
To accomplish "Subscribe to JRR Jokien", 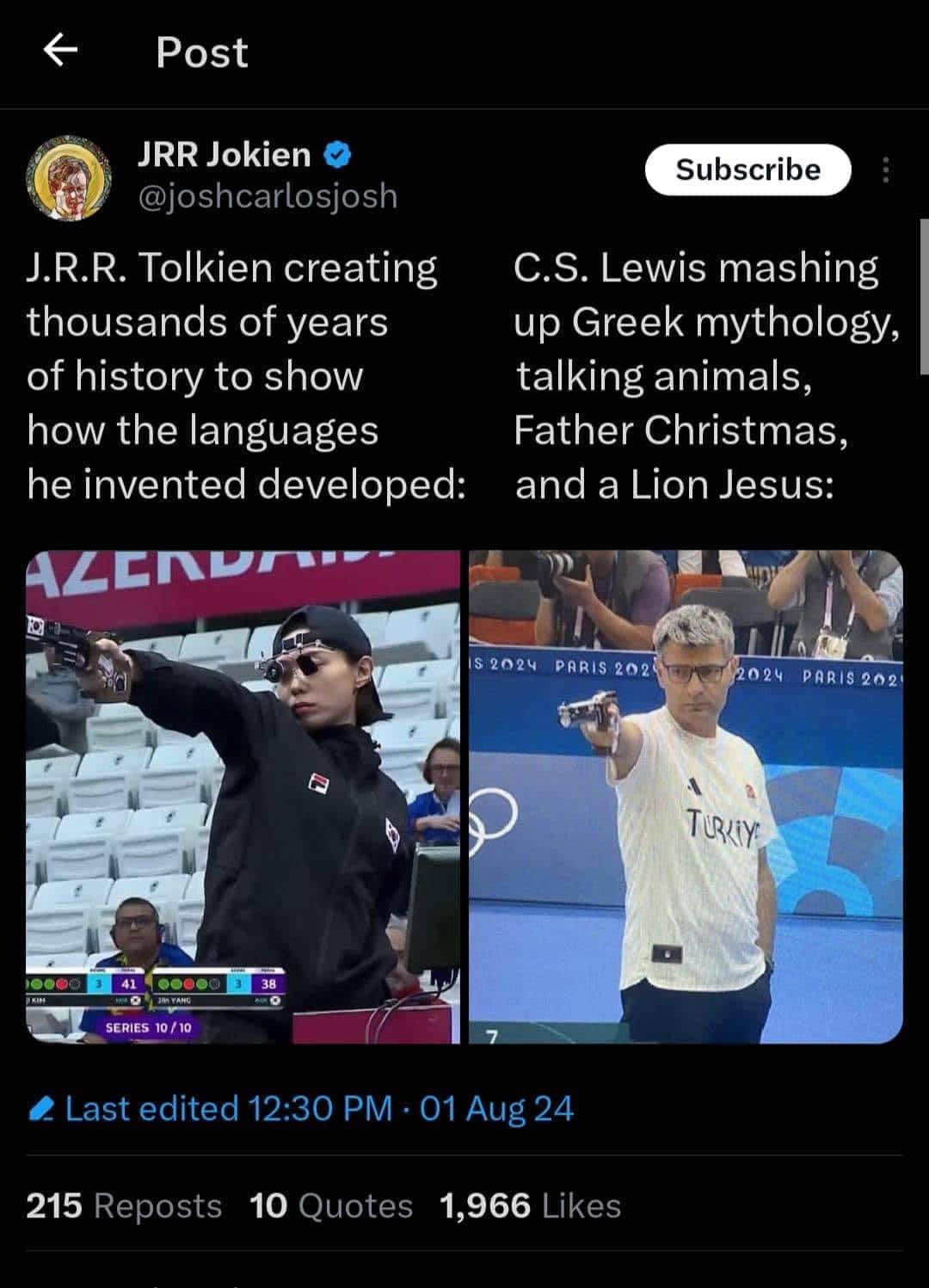I will tap(748, 169).
